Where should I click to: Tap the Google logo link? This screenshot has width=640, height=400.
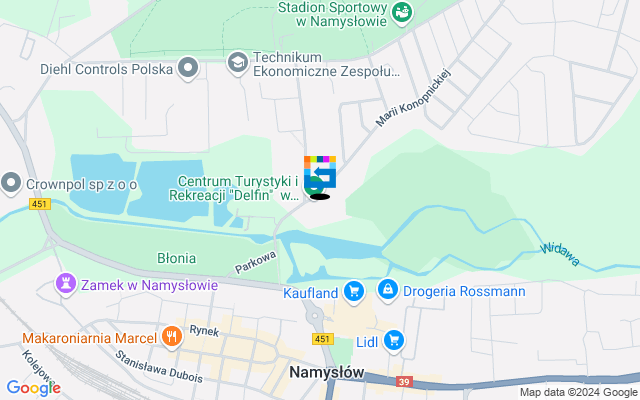[x=33, y=388]
